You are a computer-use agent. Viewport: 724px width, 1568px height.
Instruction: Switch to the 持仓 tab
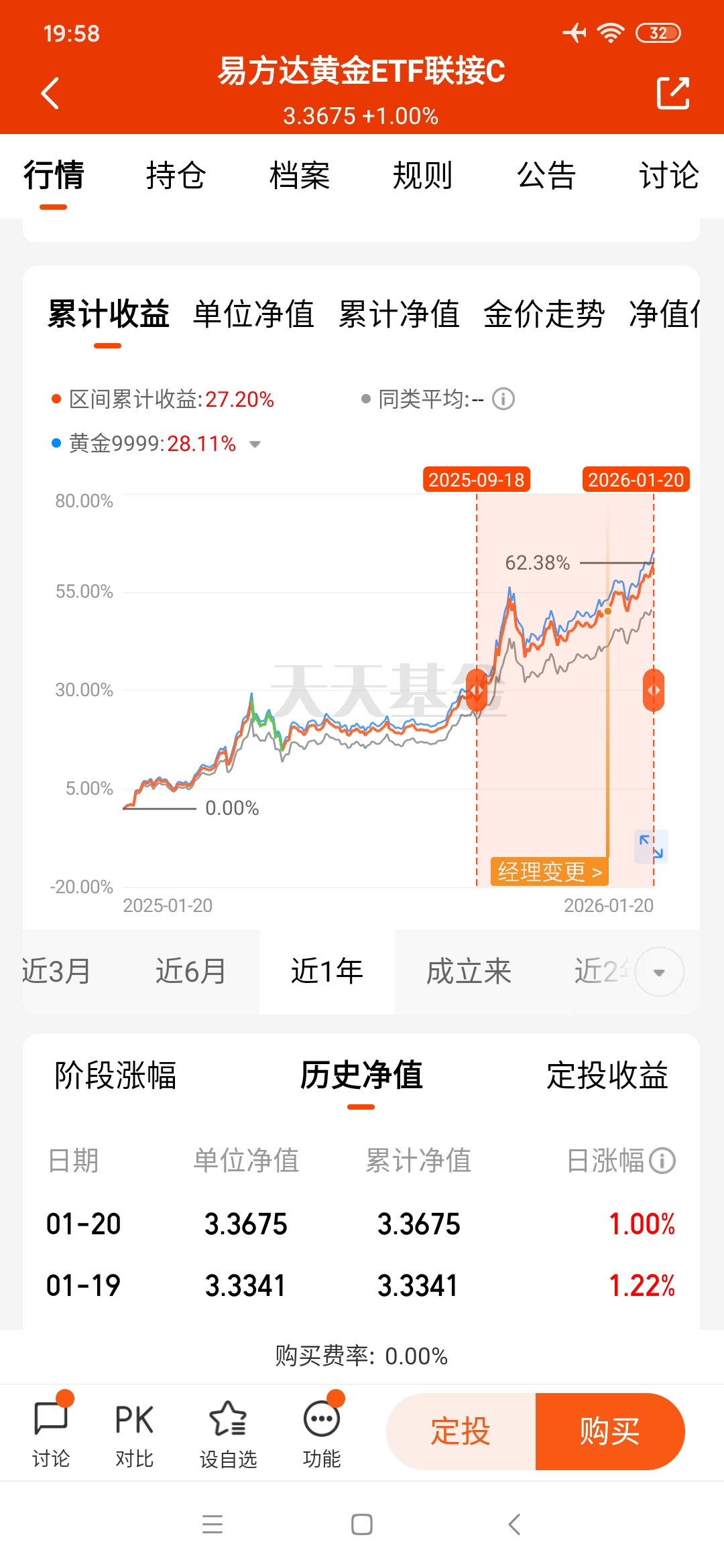coord(176,176)
